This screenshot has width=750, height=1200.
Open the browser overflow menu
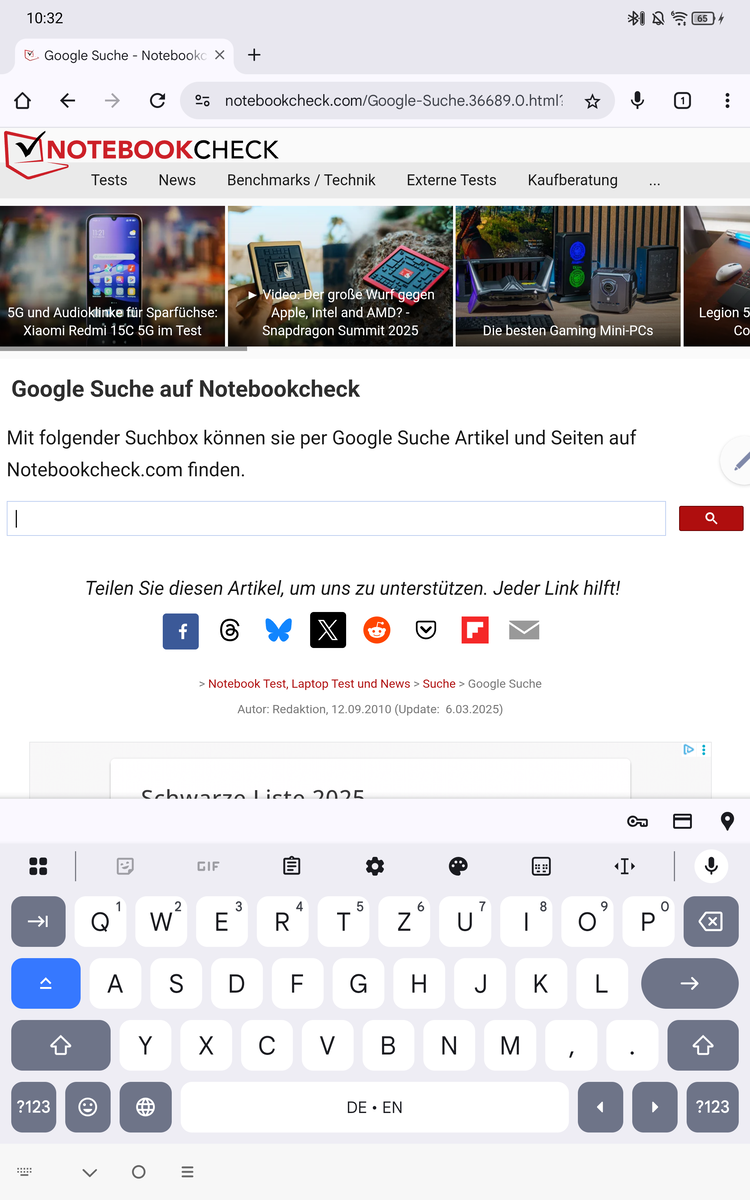click(x=727, y=100)
